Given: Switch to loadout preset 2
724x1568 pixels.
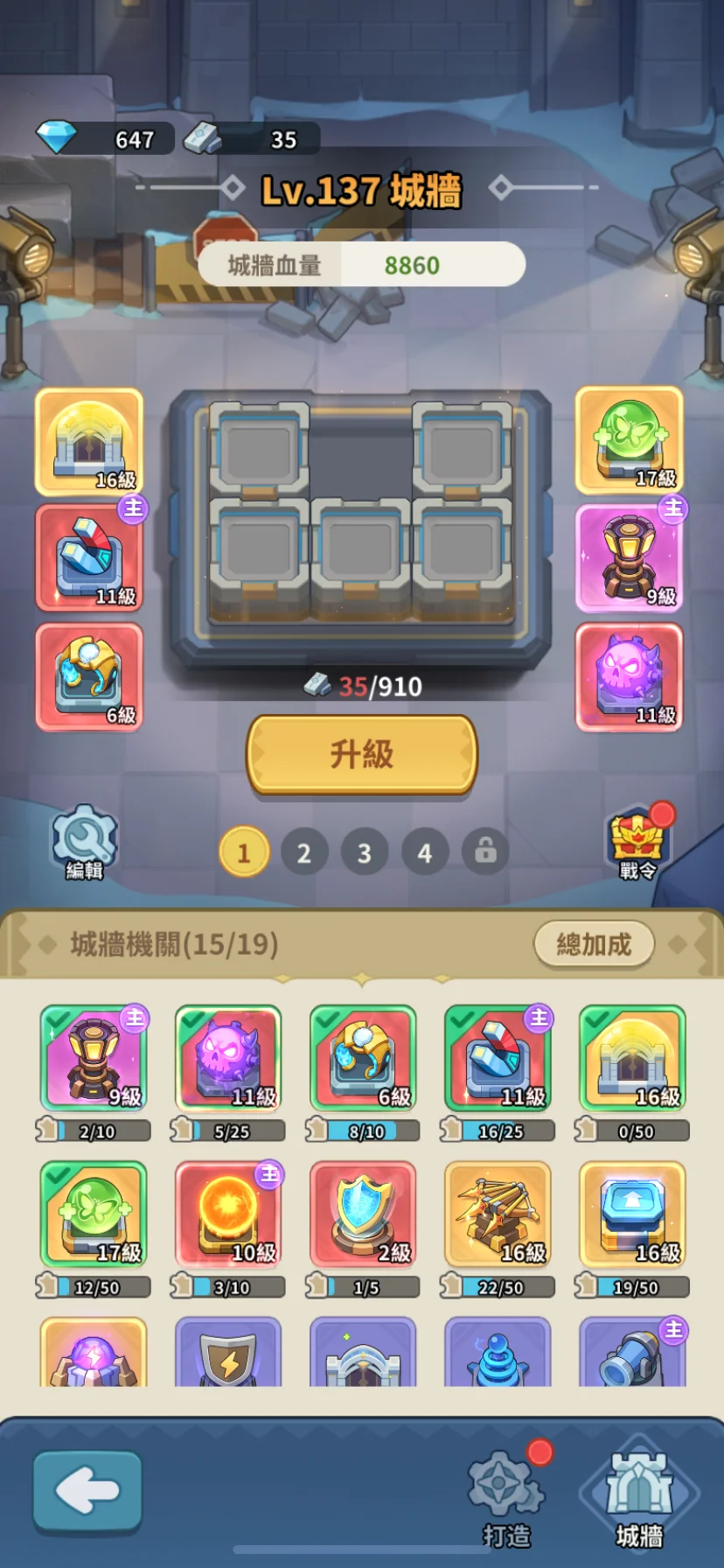Looking at the screenshot, I should pos(303,852).
